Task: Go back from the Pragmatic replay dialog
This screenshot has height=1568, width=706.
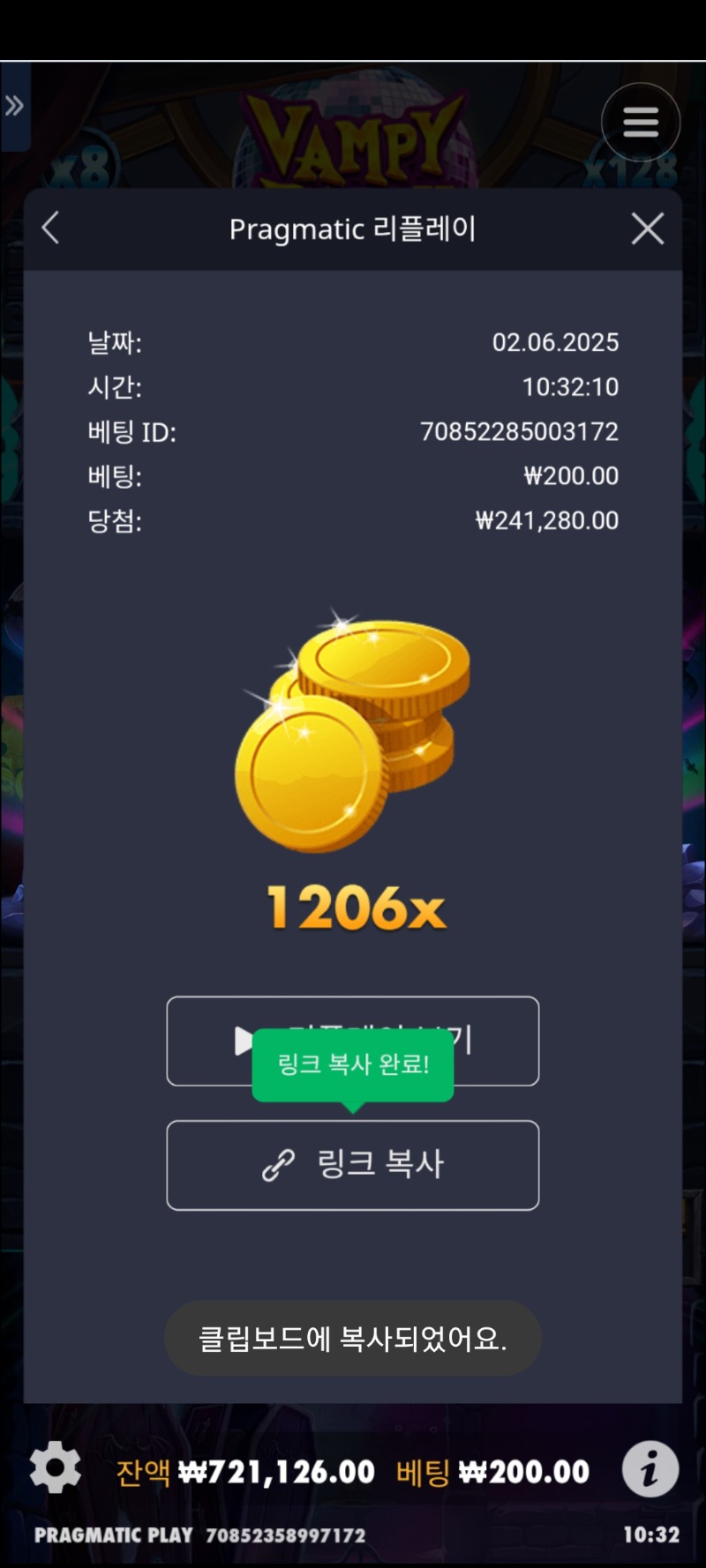Action: (51, 228)
